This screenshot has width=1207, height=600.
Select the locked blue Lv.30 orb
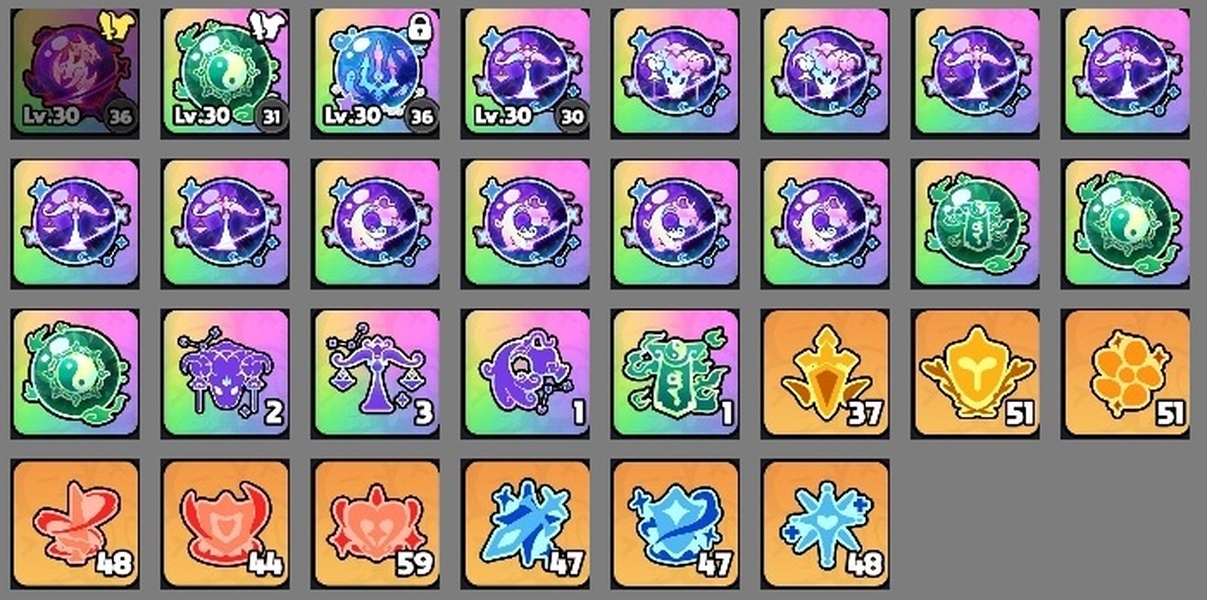376,72
